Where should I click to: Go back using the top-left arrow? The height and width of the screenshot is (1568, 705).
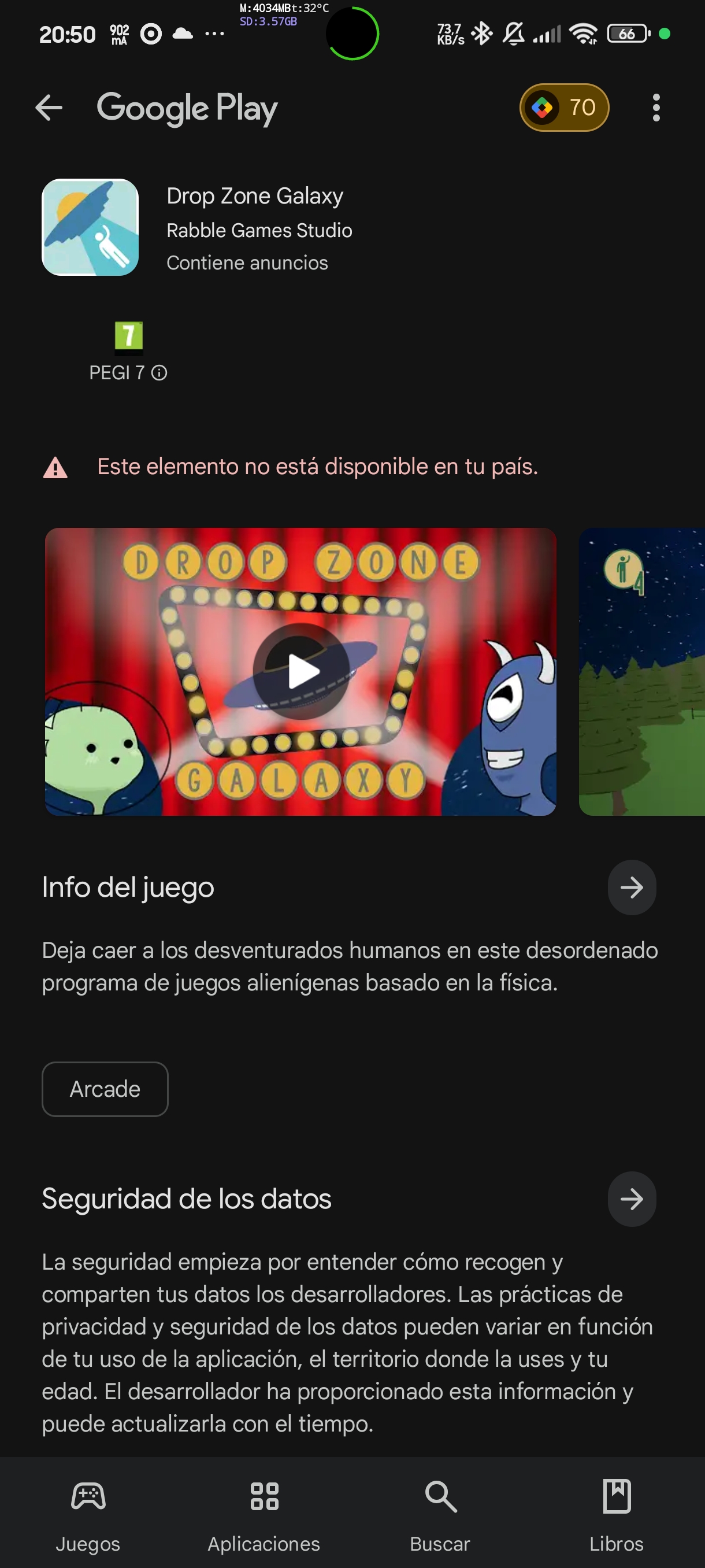click(49, 108)
